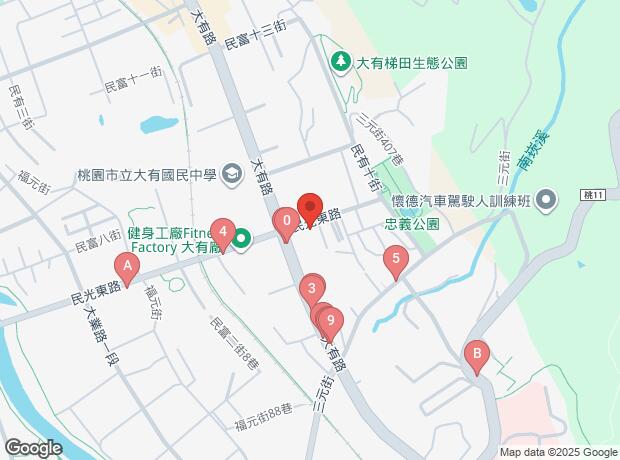Tap the unlabeled red pin on 民光東路

coord(309,208)
